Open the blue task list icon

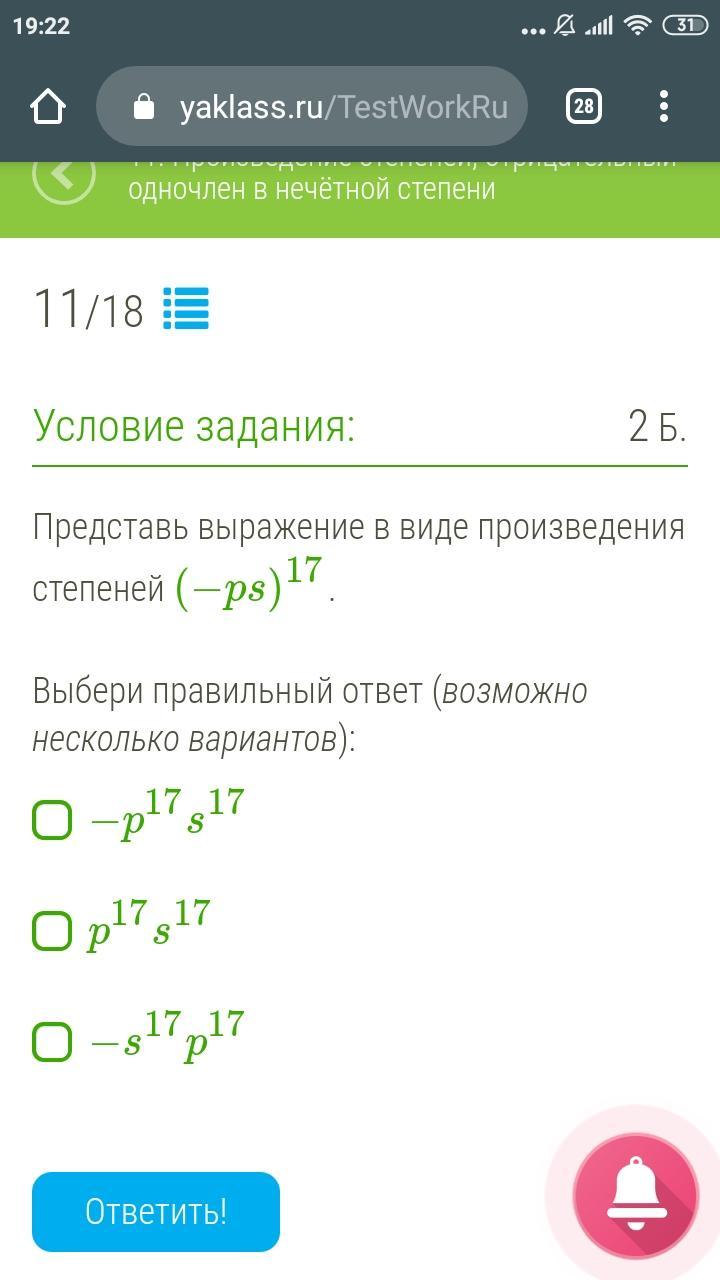coord(186,309)
